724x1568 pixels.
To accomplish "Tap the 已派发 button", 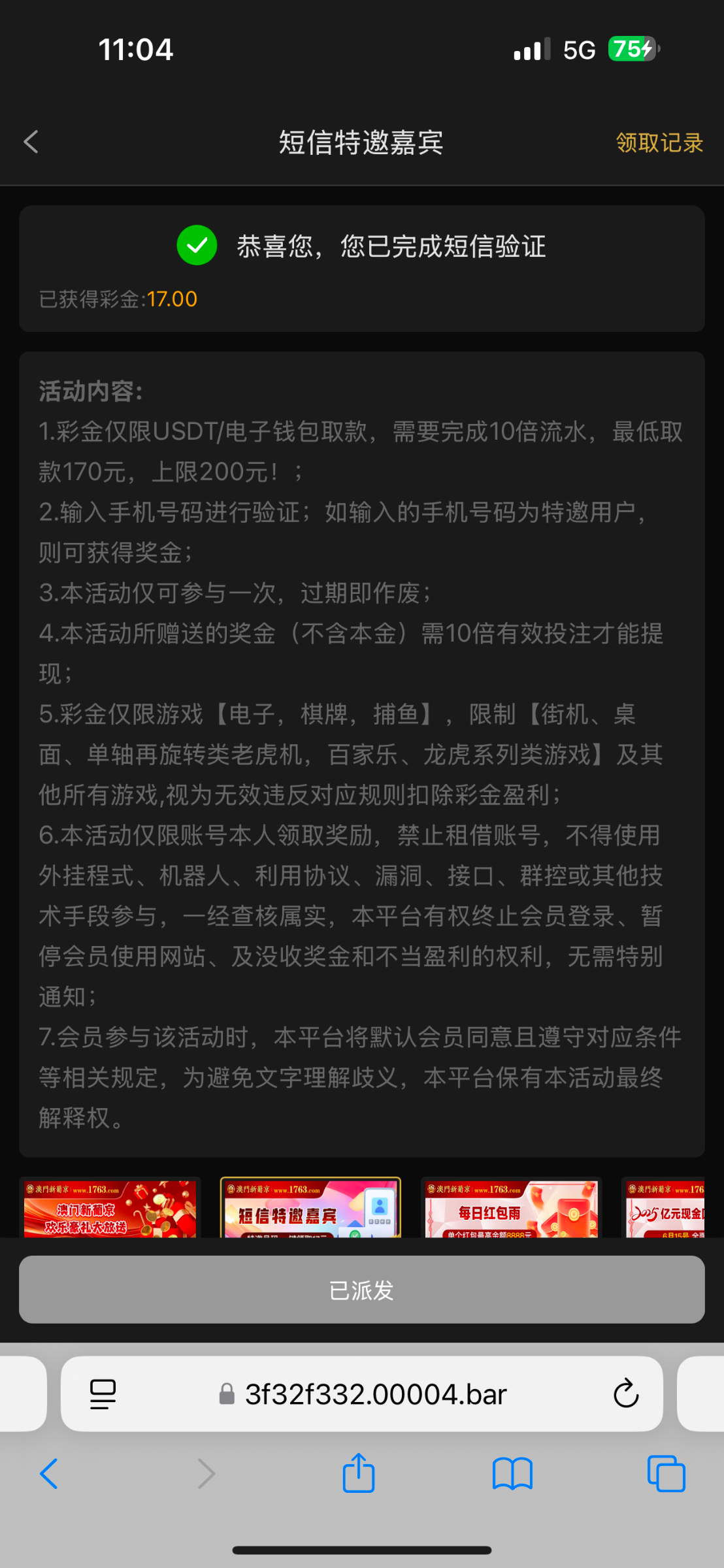I will 361,1290.
